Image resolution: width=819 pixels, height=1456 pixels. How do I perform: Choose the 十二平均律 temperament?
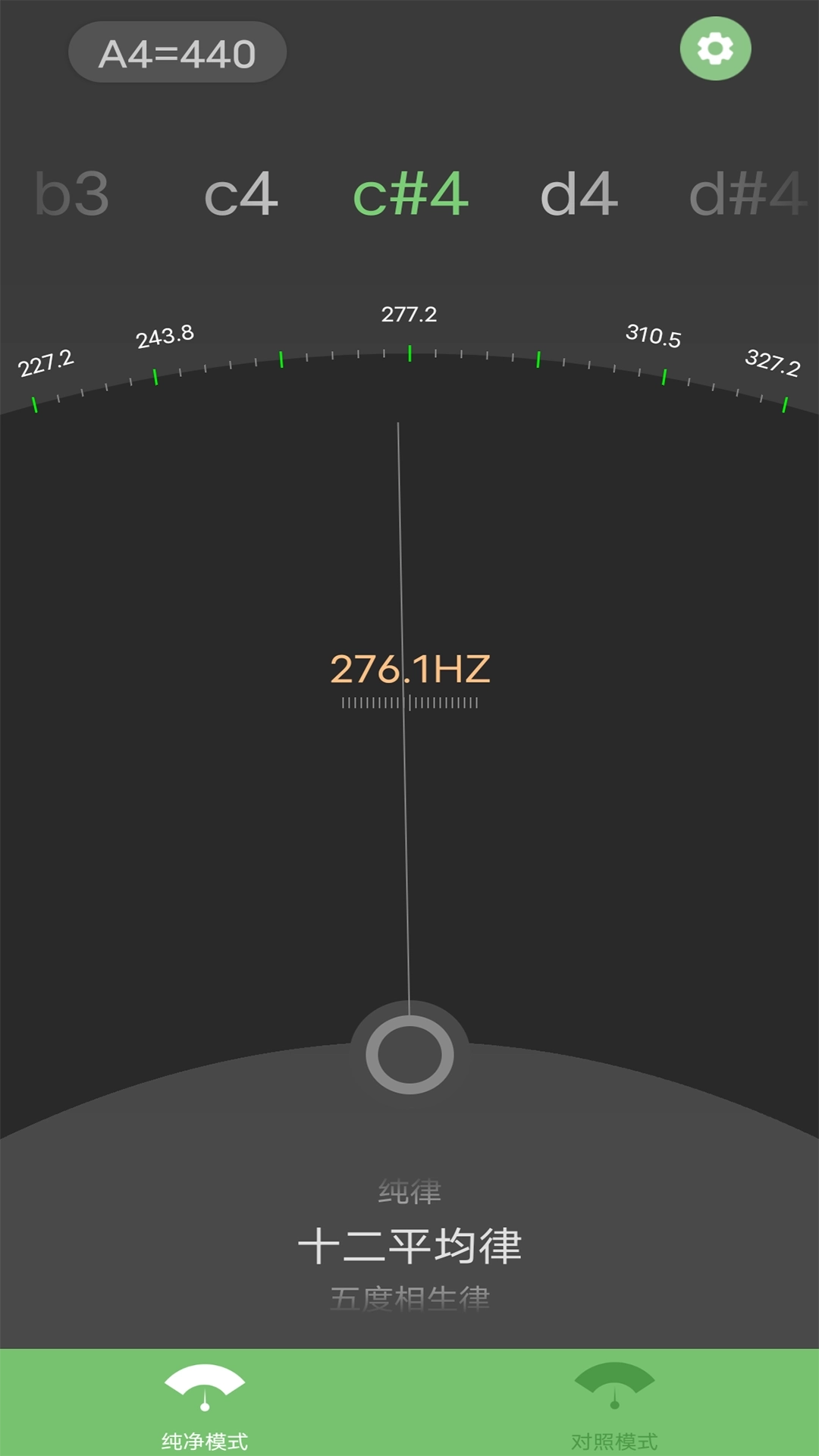click(x=409, y=1246)
